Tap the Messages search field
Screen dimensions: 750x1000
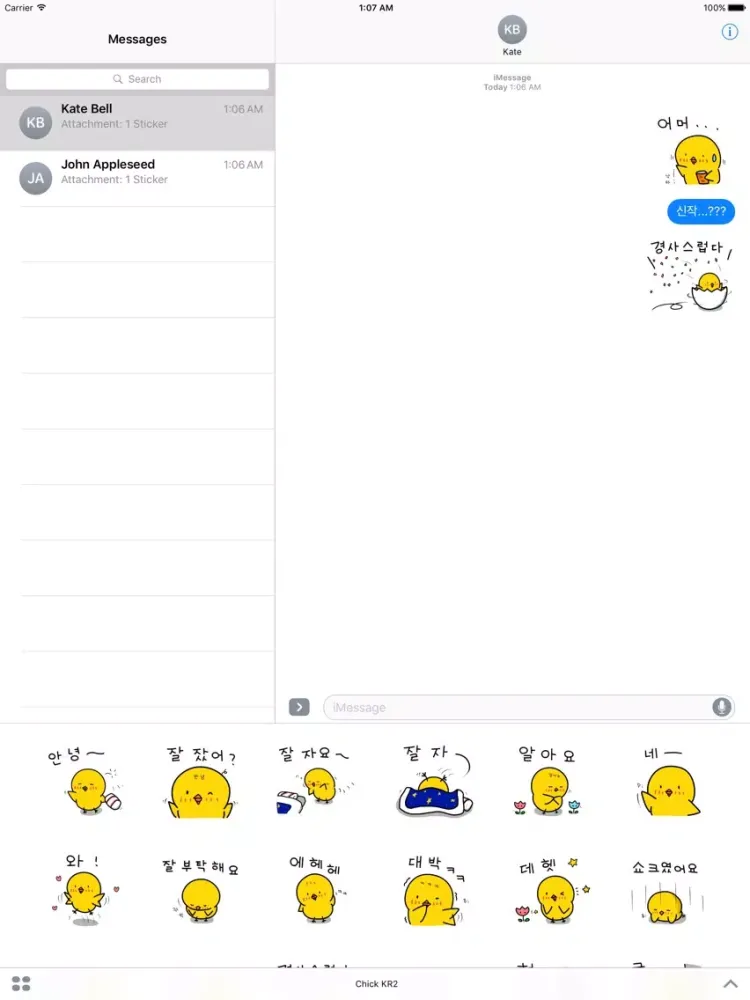point(137,79)
